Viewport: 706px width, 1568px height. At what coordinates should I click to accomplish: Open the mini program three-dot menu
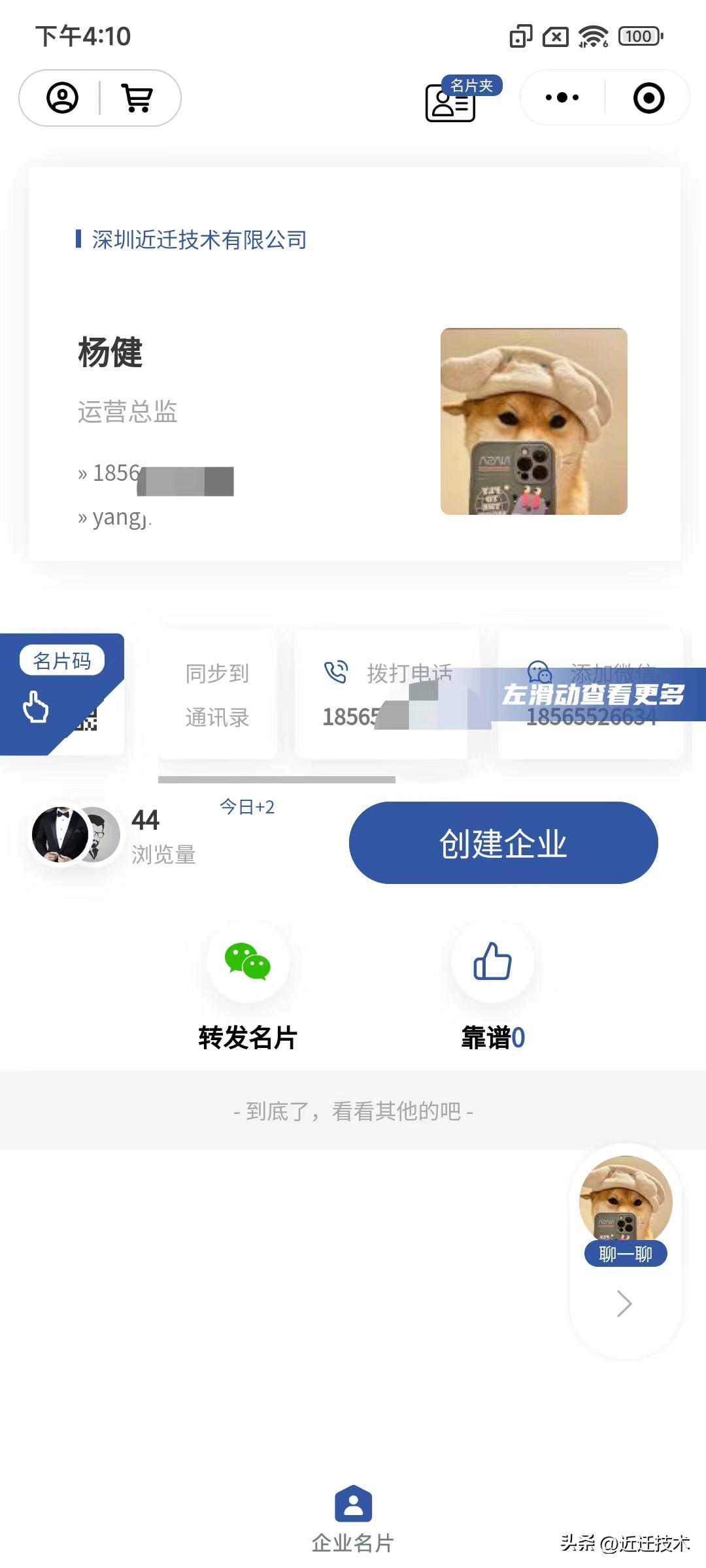coord(562,98)
